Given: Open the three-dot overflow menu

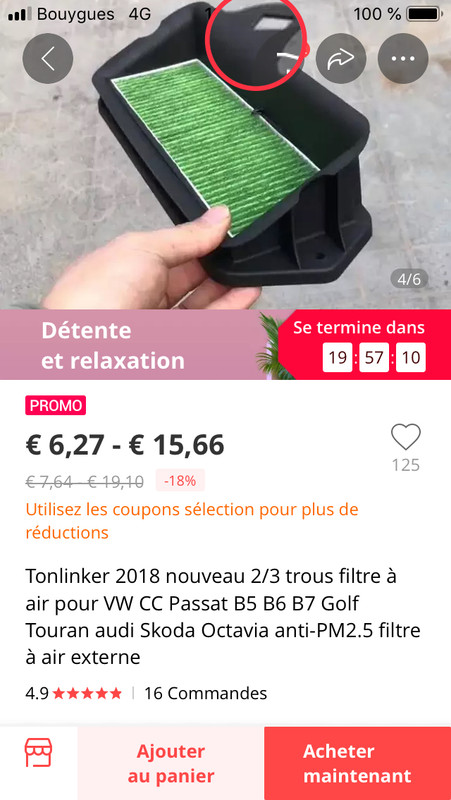Looking at the screenshot, I should [x=403, y=59].
